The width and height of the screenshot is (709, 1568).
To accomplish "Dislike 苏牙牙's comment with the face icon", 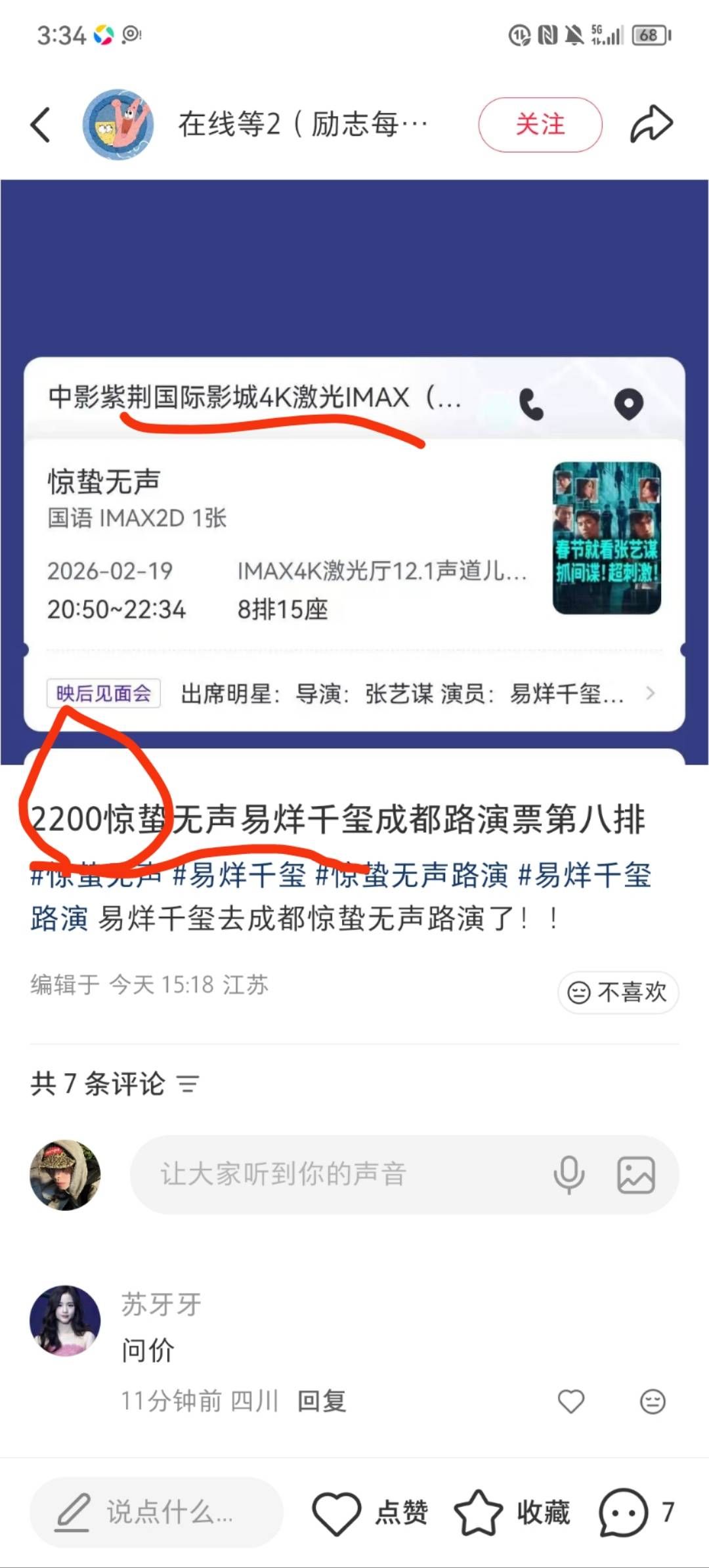I will pos(653,1401).
